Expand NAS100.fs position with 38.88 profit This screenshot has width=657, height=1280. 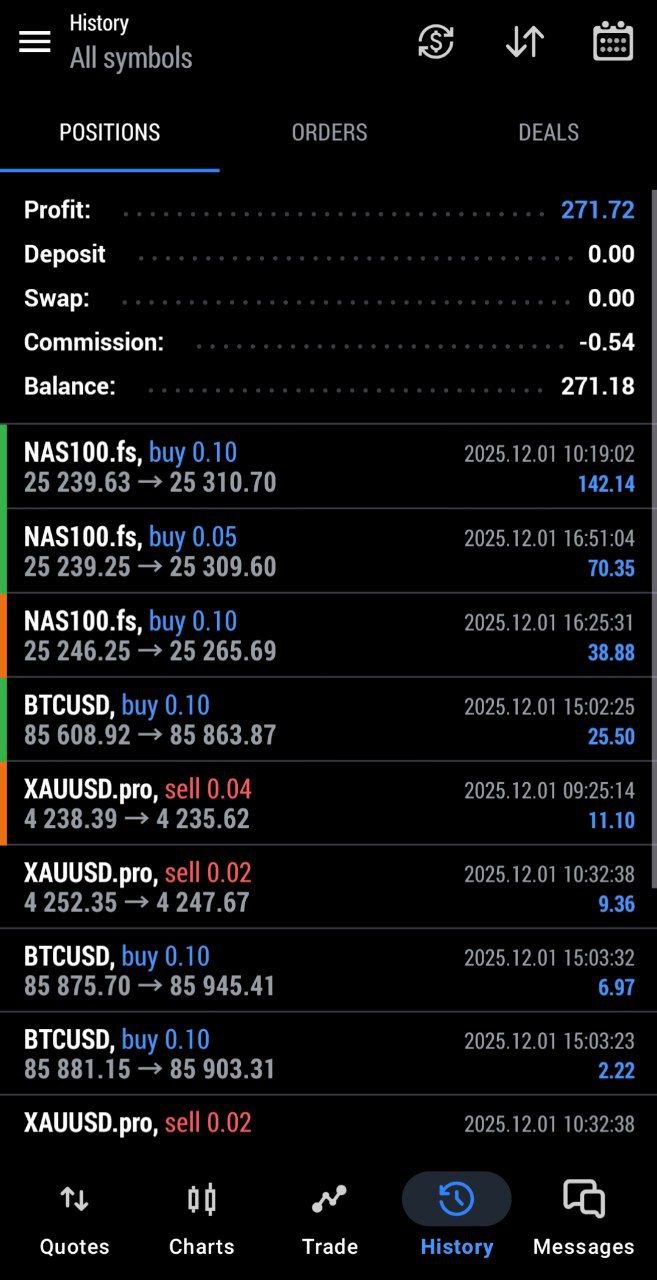(328, 636)
